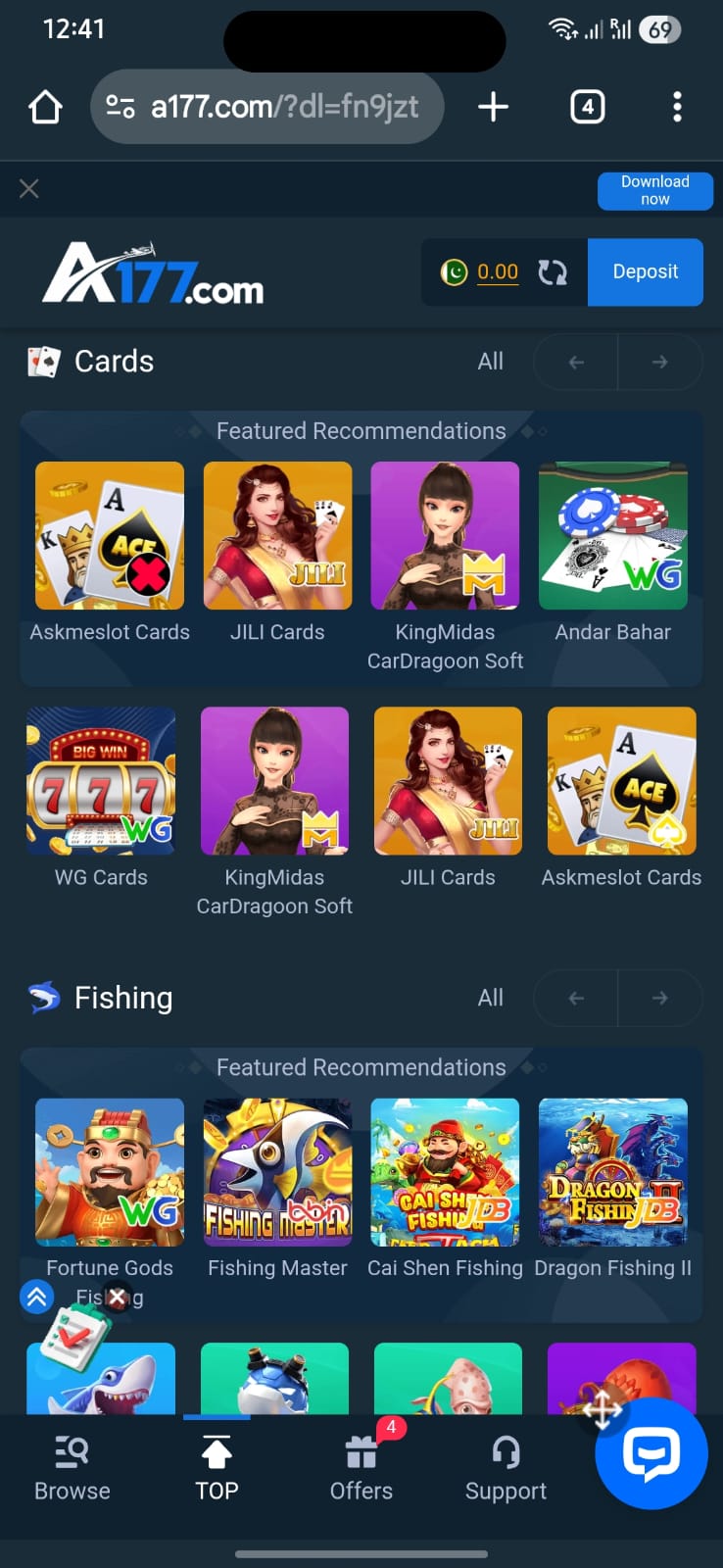Show next Cards games with right arrow

coord(659,362)
